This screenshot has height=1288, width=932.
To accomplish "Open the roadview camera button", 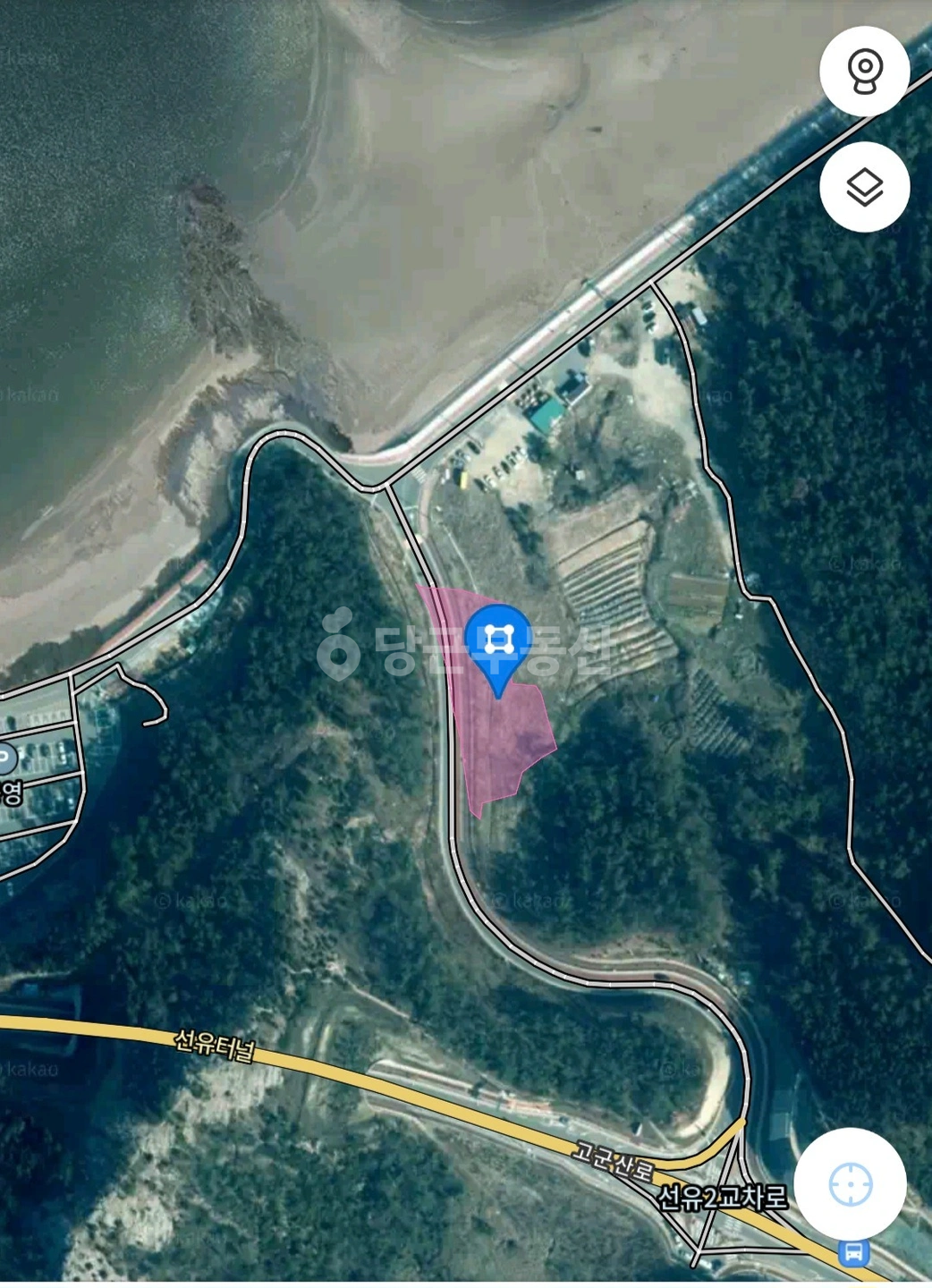I will click(x=865, y=71).
